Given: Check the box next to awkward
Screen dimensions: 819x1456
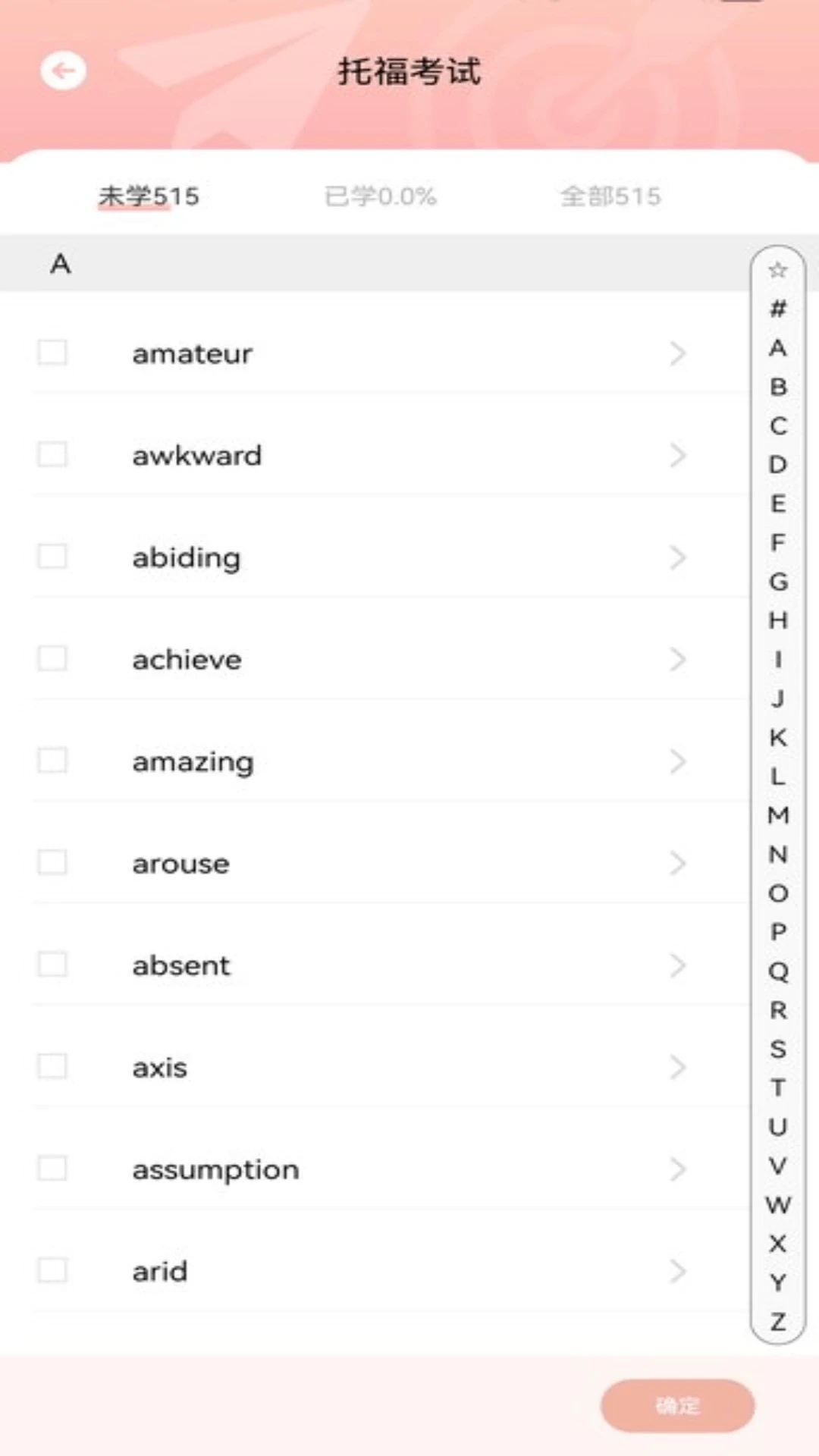Looking at the screenshot, I should point(52,455).
